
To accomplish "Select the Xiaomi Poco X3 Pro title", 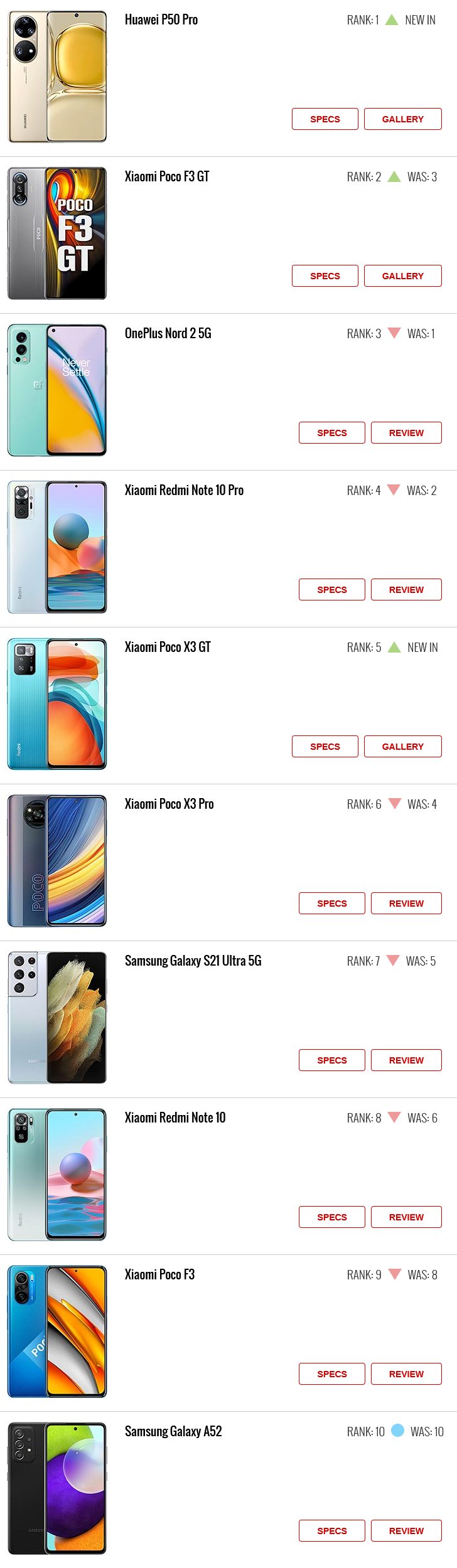I will 169,804.
